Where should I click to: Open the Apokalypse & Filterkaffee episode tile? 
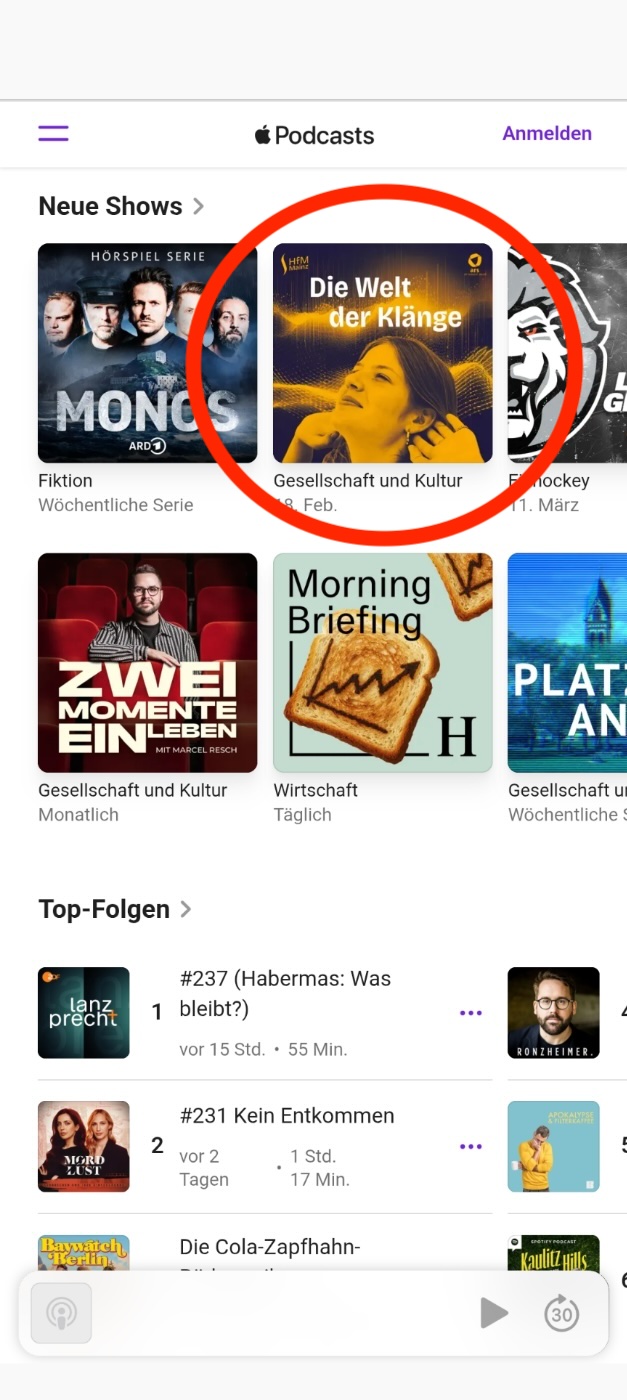pyautogui.click(x=553, y=1146)
